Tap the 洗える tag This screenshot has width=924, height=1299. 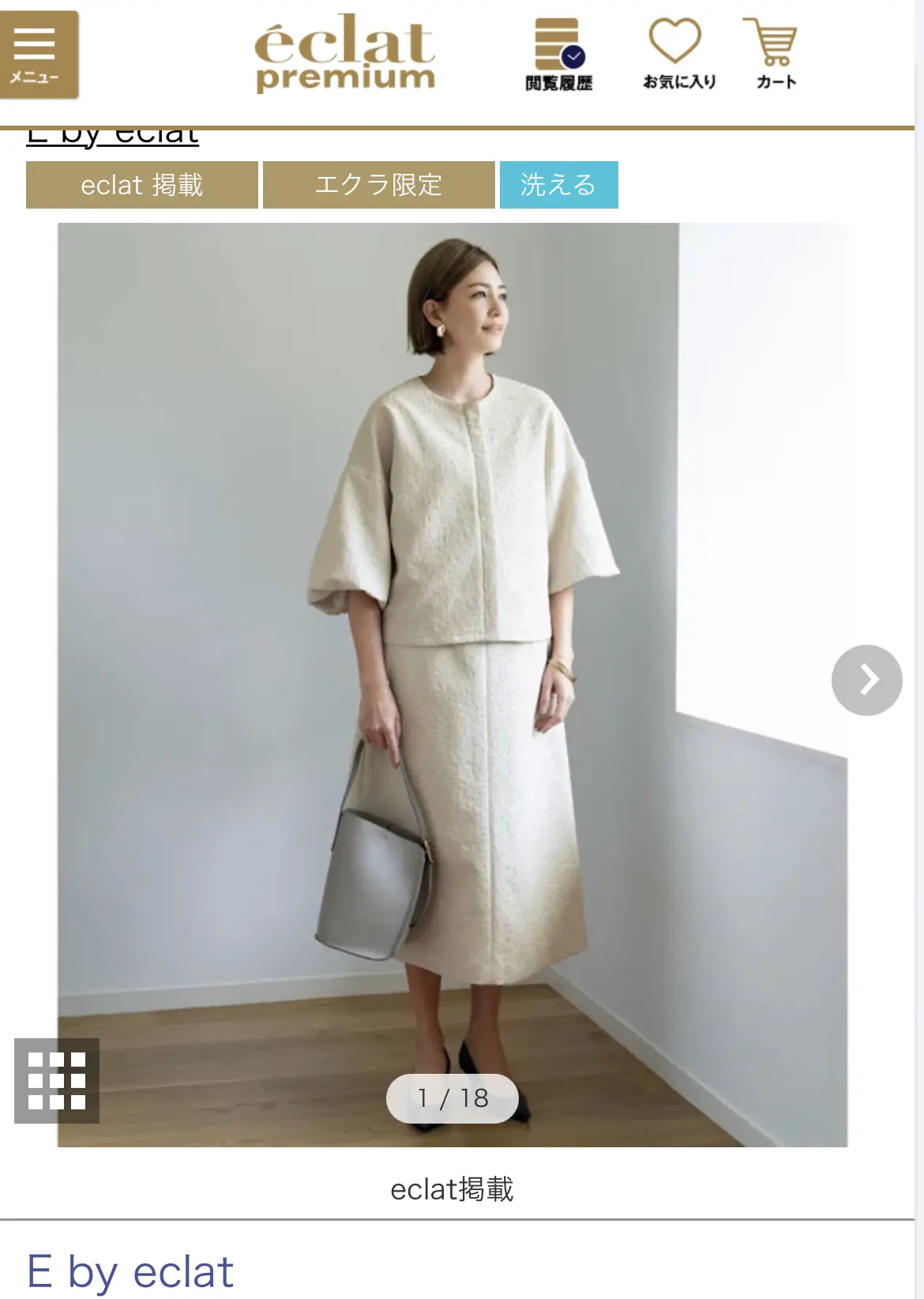558,185
